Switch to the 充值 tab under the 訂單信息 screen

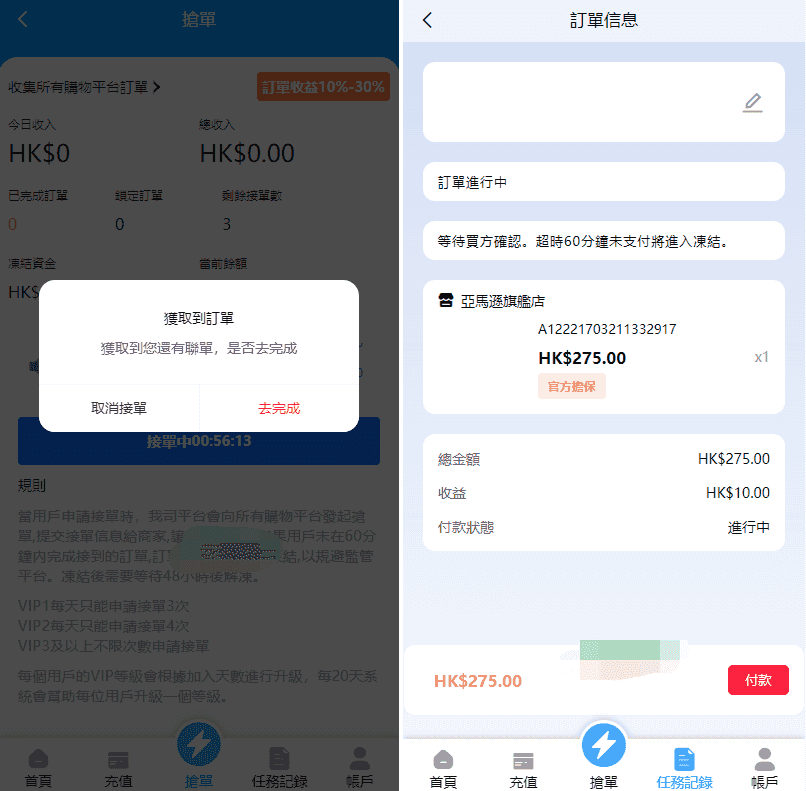coord(523,768)
